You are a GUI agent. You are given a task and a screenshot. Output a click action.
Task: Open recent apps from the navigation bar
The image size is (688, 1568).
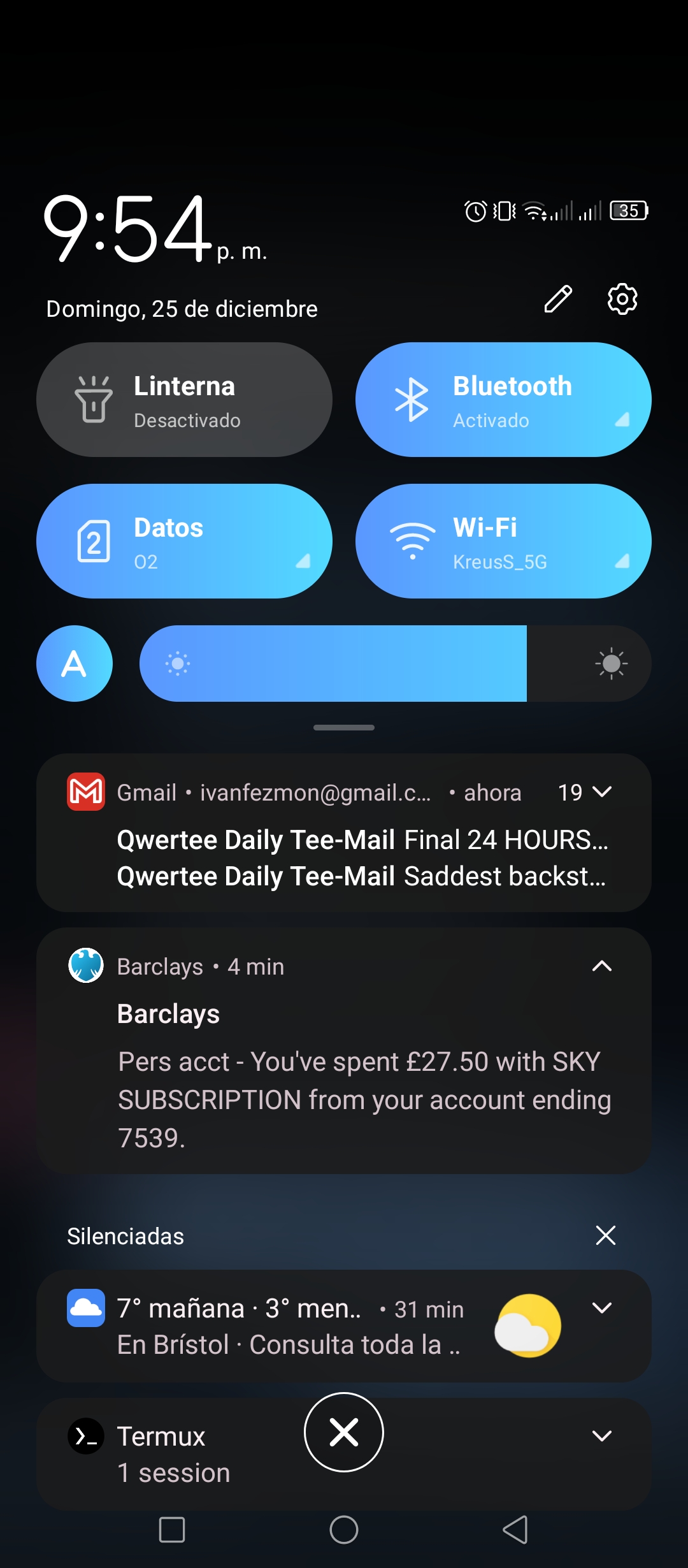click(172, 1530)
